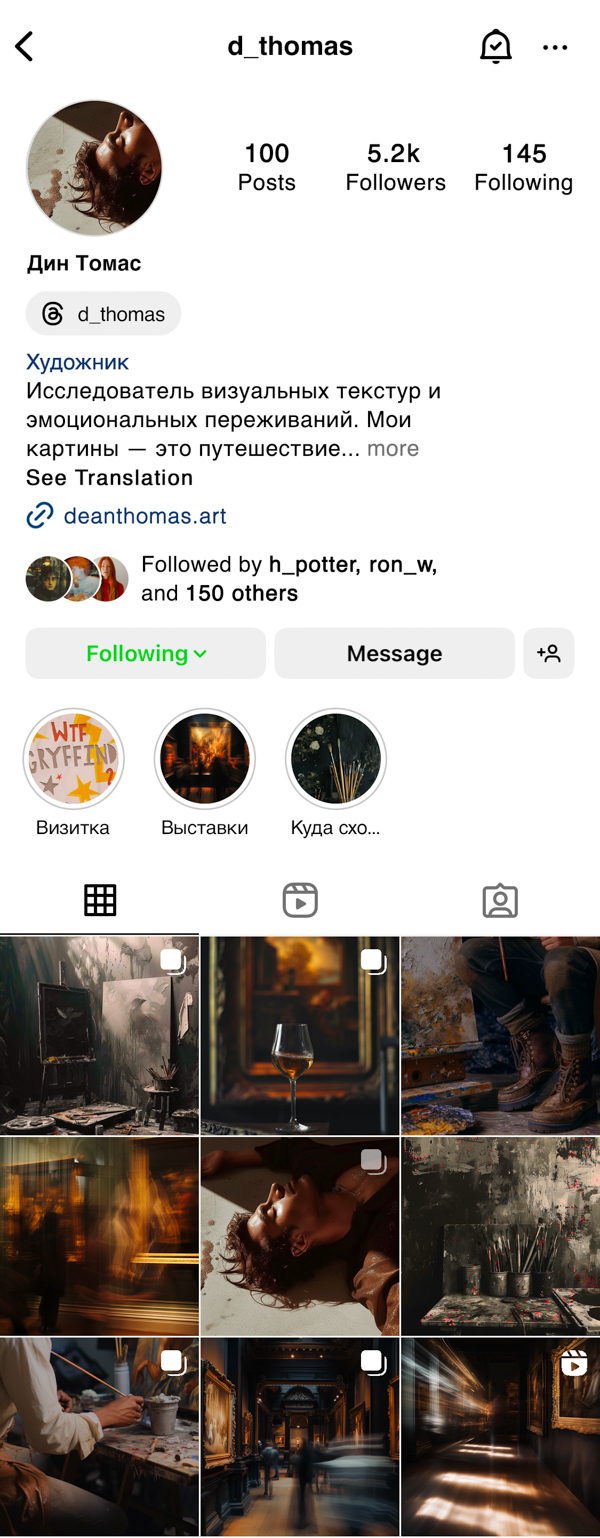Screen dimensions: 600x1538
Task: View the 5.2k Followers list
Action: tap(395, 167)
